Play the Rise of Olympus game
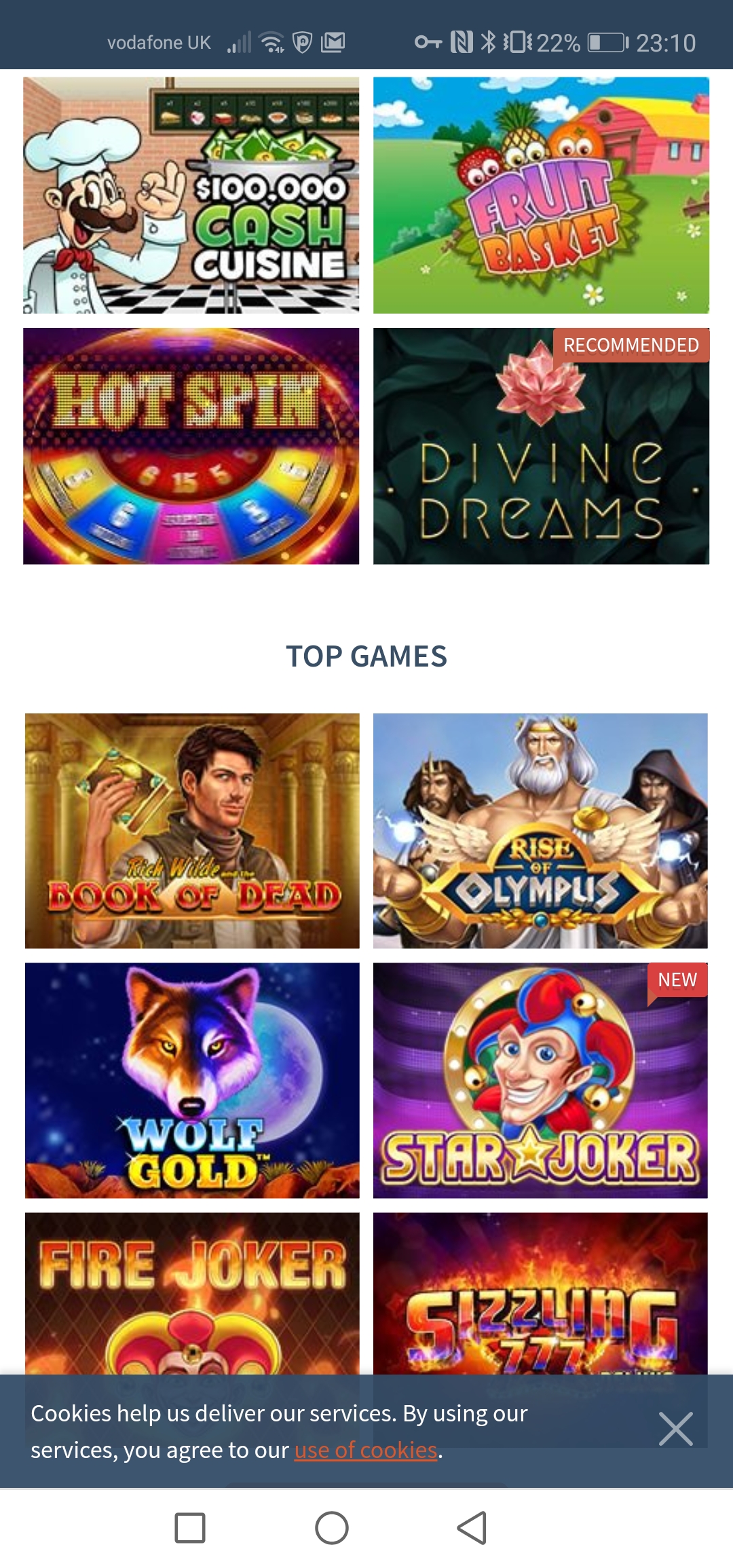Image resolution: width=733 pixels, height=1568 pixels. click(x=540, y=830)
